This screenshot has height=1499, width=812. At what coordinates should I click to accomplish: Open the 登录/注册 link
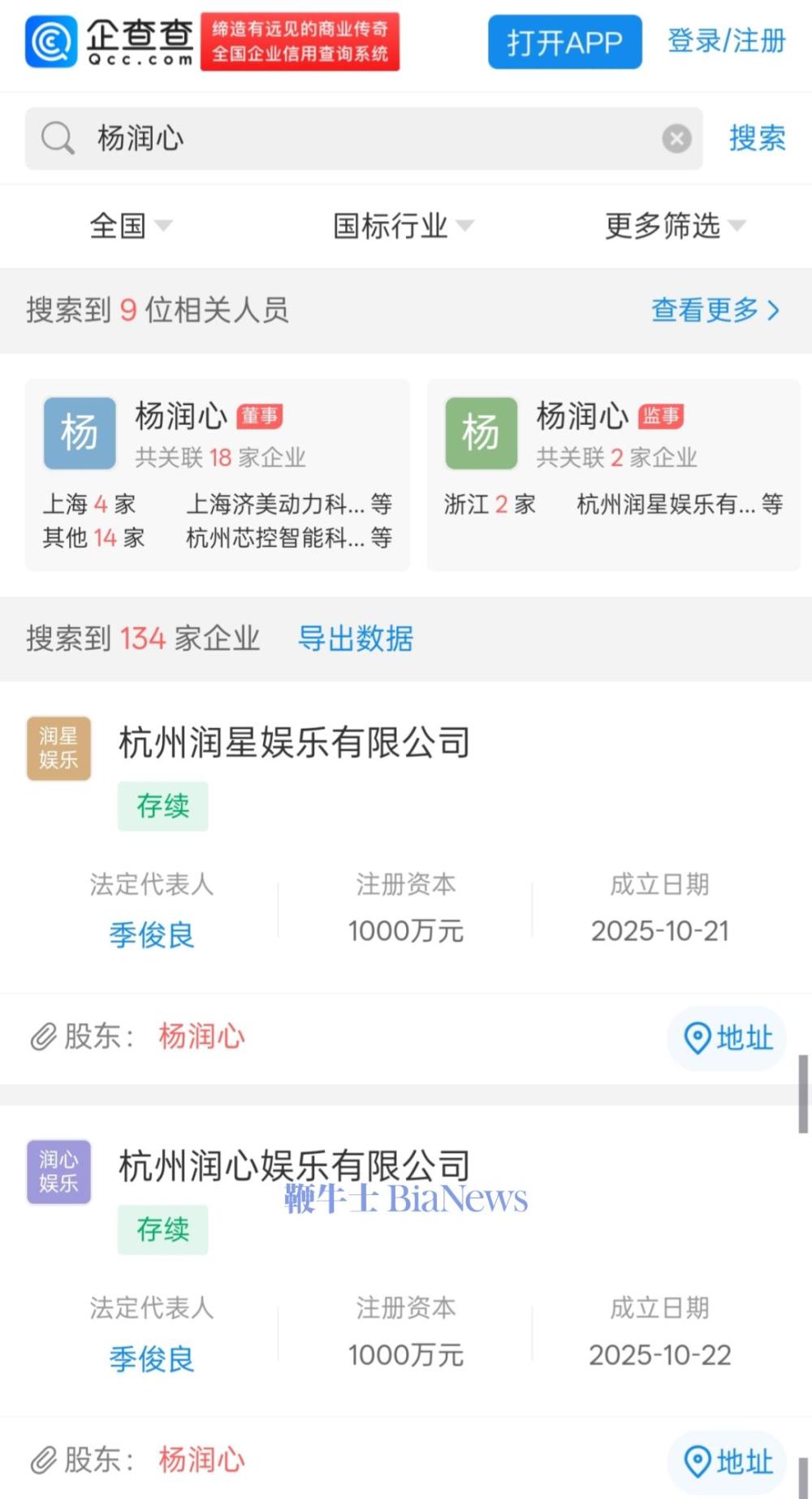tap(726, 41)
